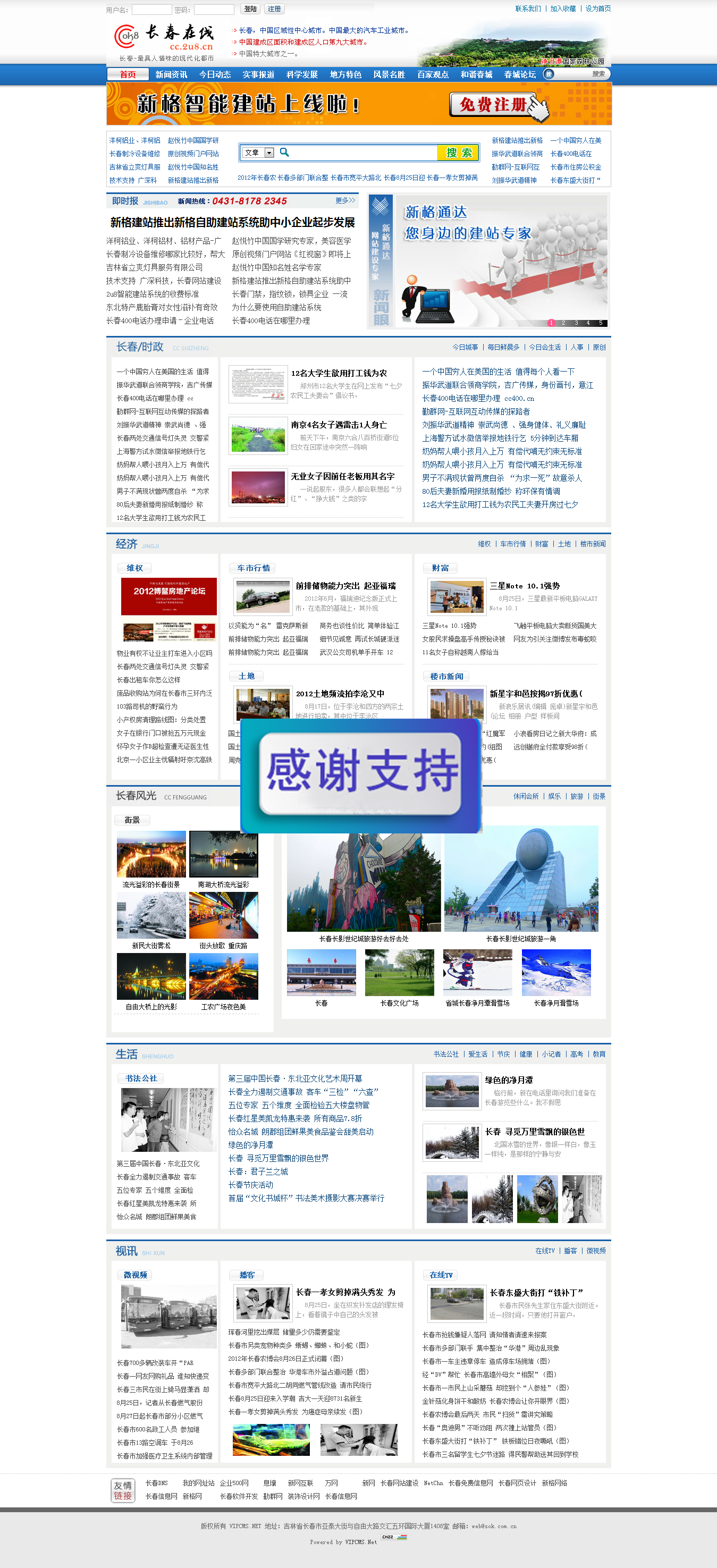The image size is (717, 1568).
Task: Open the 风景名胜 nav tab
Action: [x=389, y=74]
